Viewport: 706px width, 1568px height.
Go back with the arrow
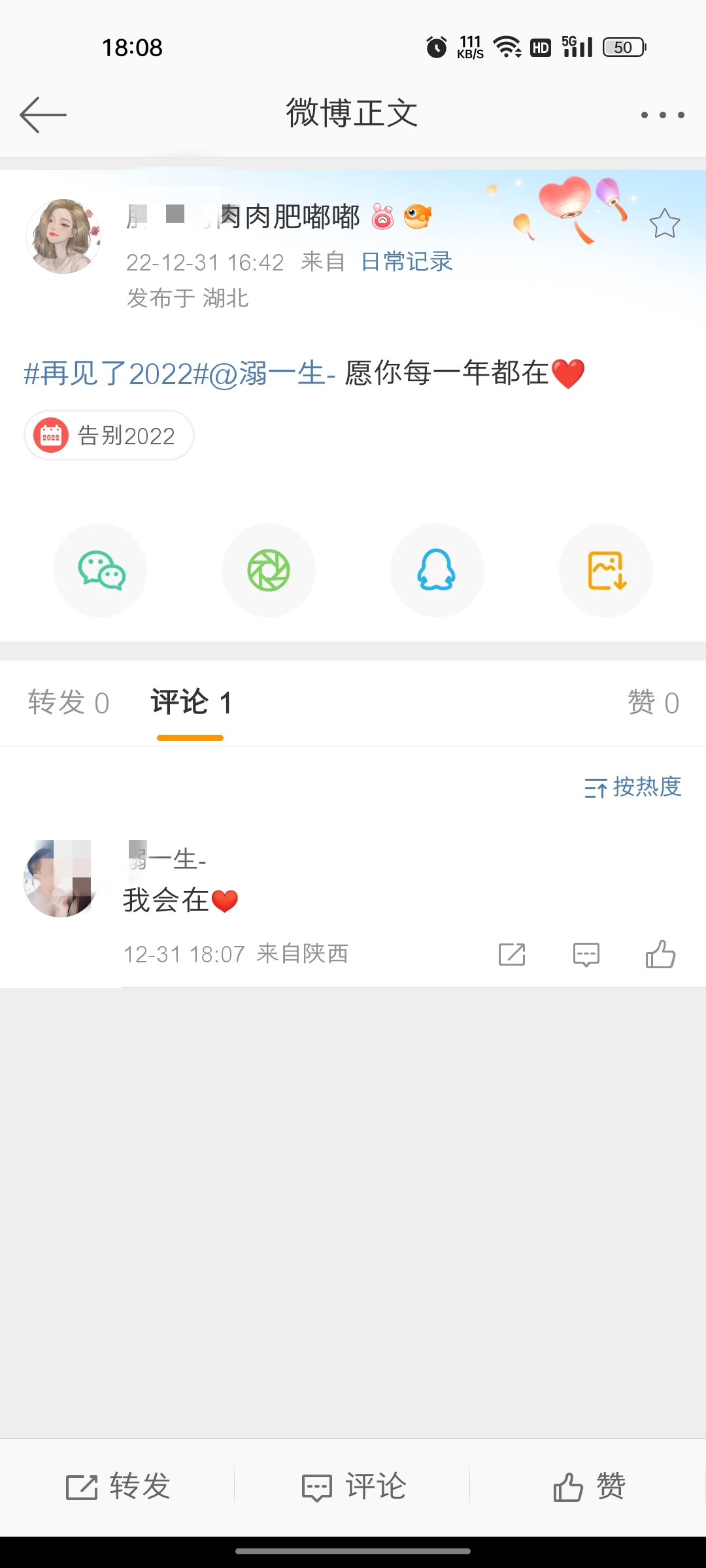pyautogui.click(x=43, y=112)
